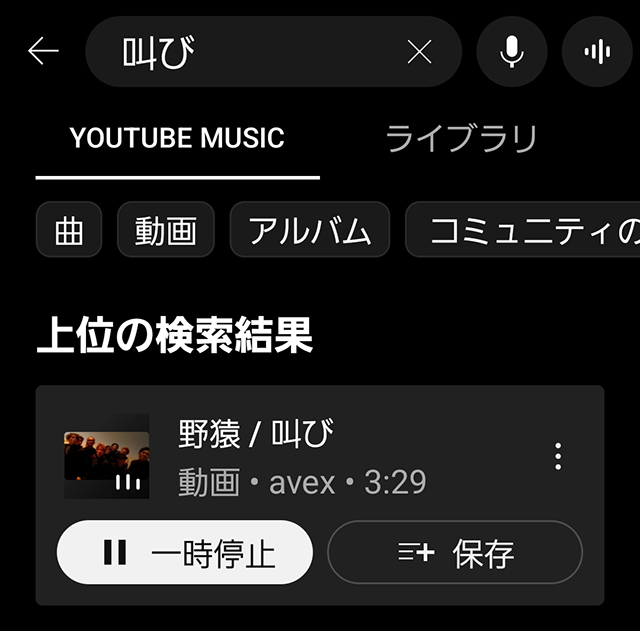This screenshot has height=631, width=640.
Task: Clear the search text with X
Action: tap(420, 52)
